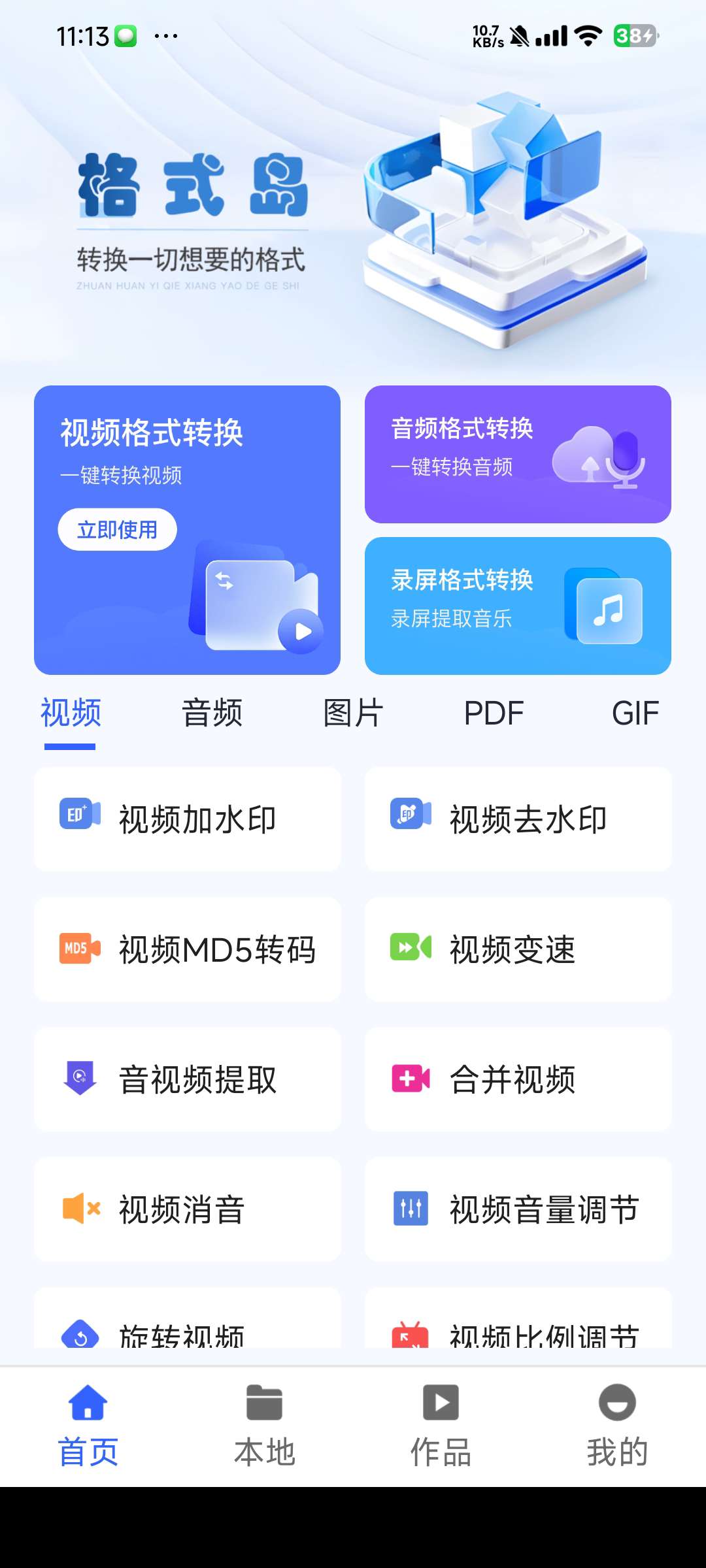Choose 视频MD5转码
The height and width of the screenshot is (1568, 706).
pyautogui.click(x=188, y=949)
